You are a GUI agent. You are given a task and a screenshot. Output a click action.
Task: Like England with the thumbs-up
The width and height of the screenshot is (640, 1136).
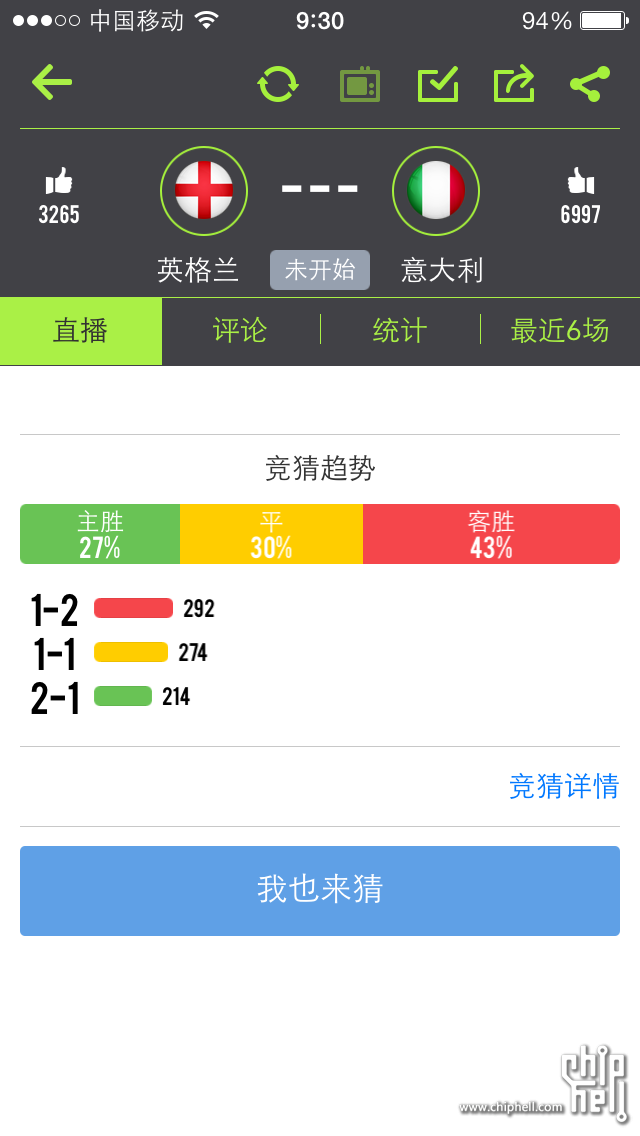point(59,182)
